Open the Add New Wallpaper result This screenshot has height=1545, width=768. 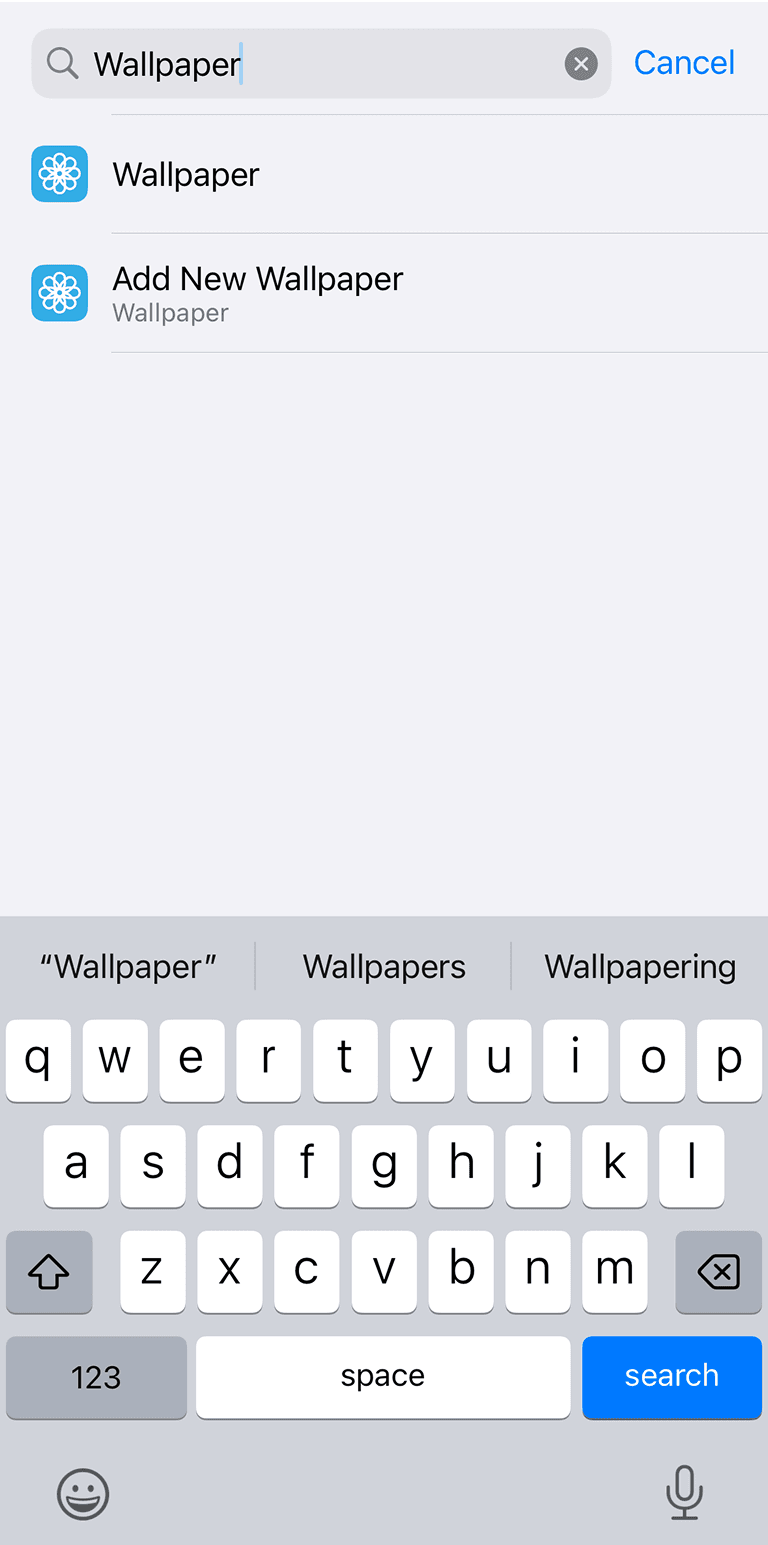click(257, 292)
